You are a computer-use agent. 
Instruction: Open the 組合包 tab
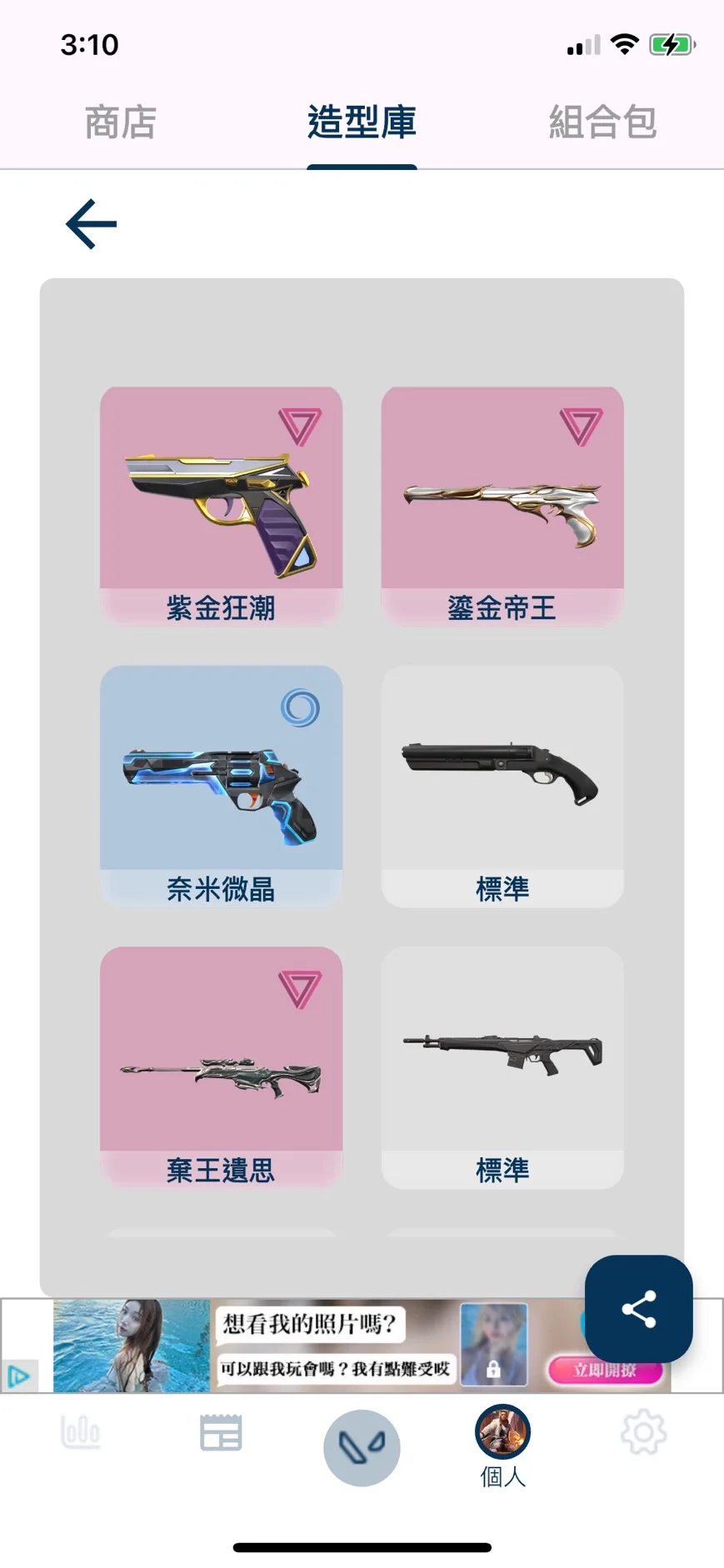(602, 122)
